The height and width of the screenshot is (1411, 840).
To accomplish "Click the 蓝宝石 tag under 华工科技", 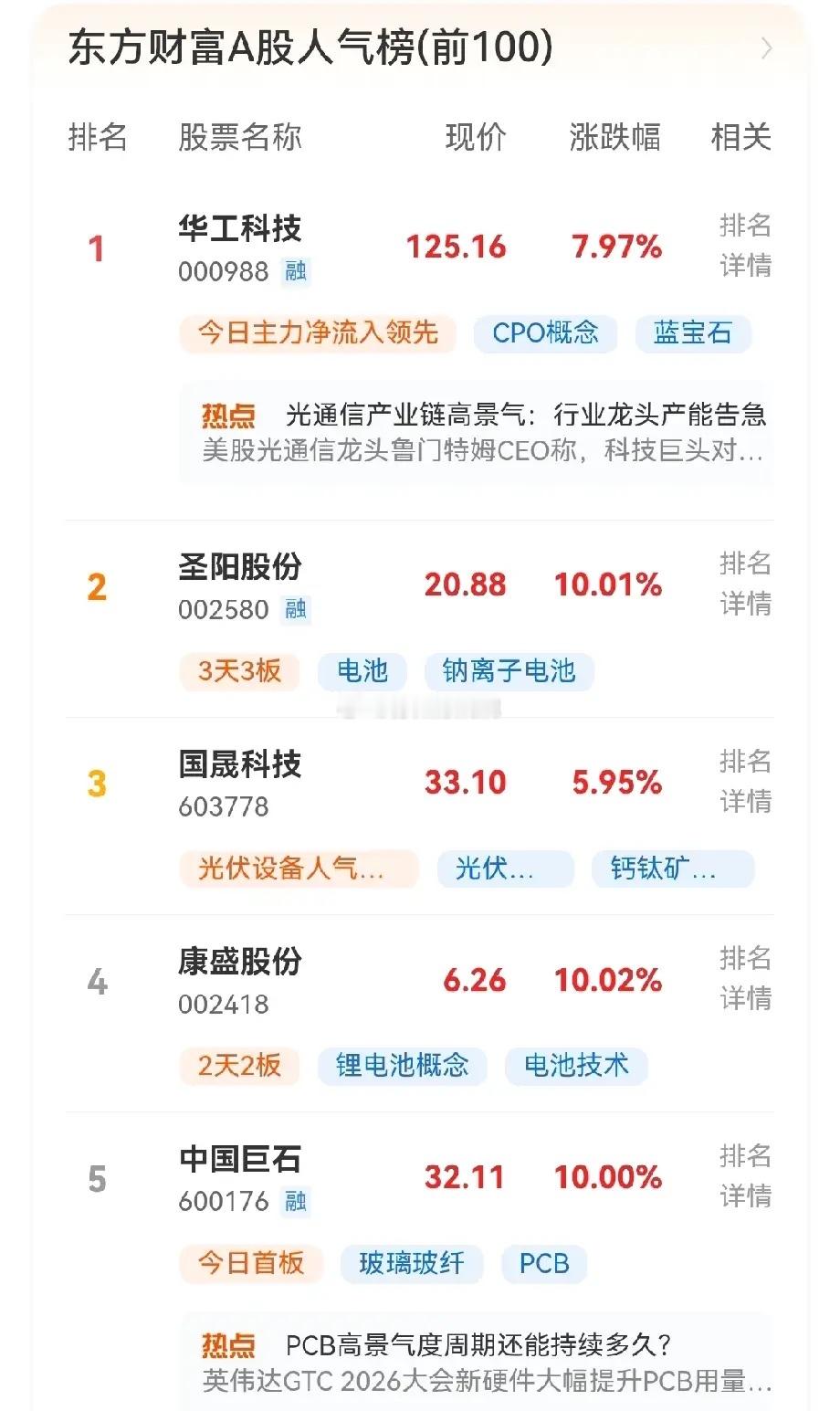I will tap(693, 333).
